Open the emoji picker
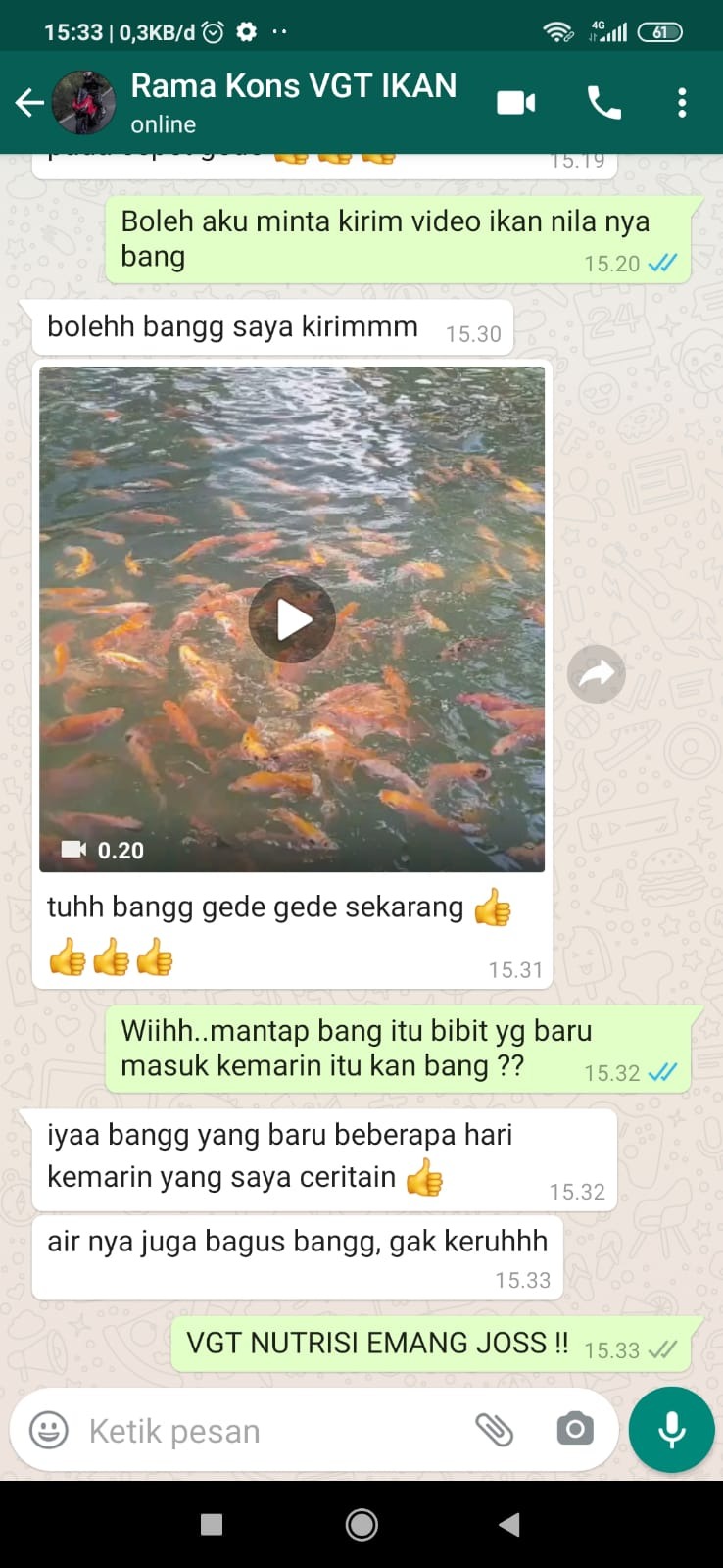The height and width of the screenshot is (1568, 723). [x=49, y=1431]
